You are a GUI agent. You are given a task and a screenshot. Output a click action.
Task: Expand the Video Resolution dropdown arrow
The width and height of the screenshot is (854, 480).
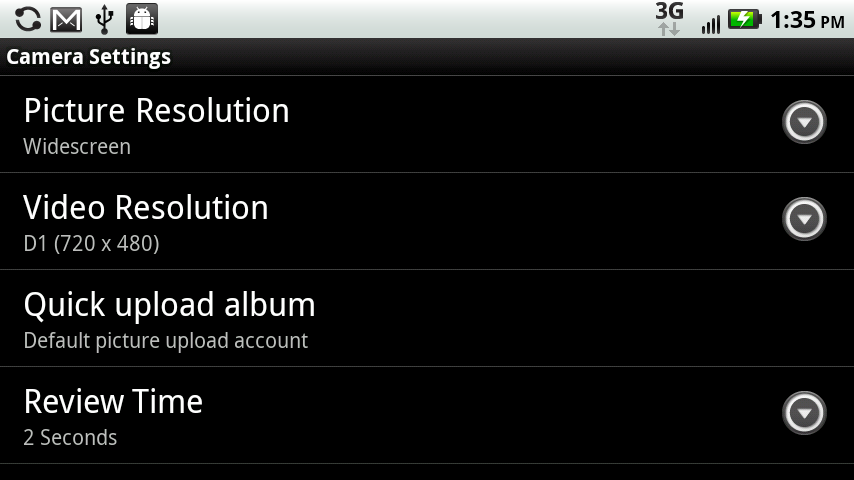pyautogui.click(x=804, y=219)
